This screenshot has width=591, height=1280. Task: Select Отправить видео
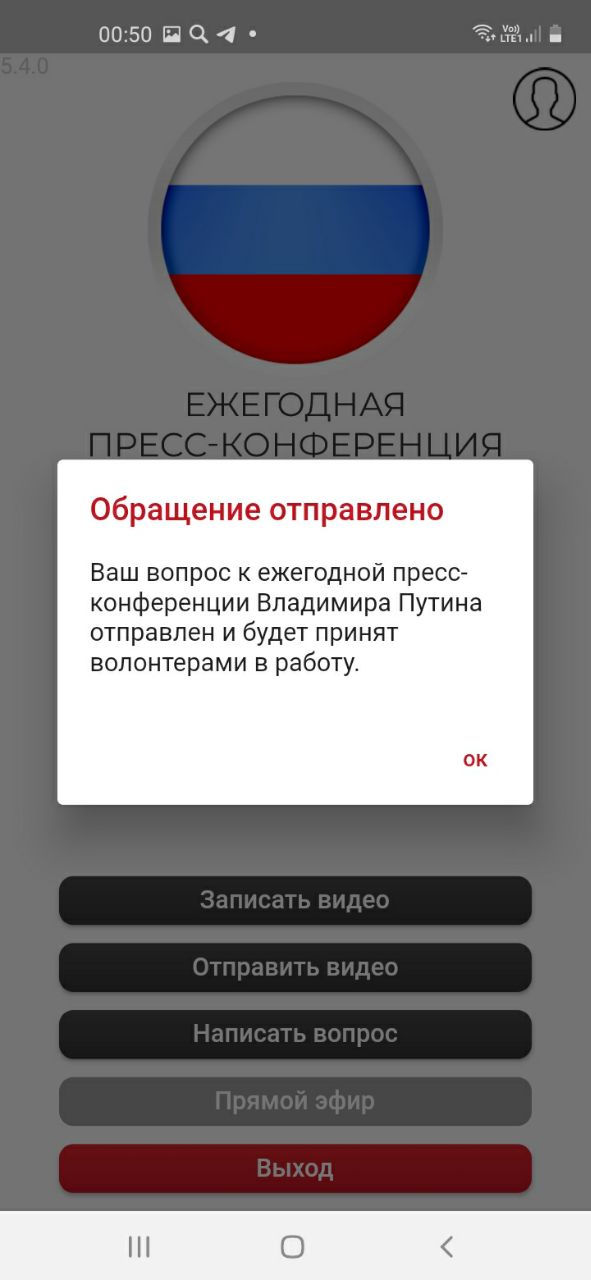pos(295,967)
